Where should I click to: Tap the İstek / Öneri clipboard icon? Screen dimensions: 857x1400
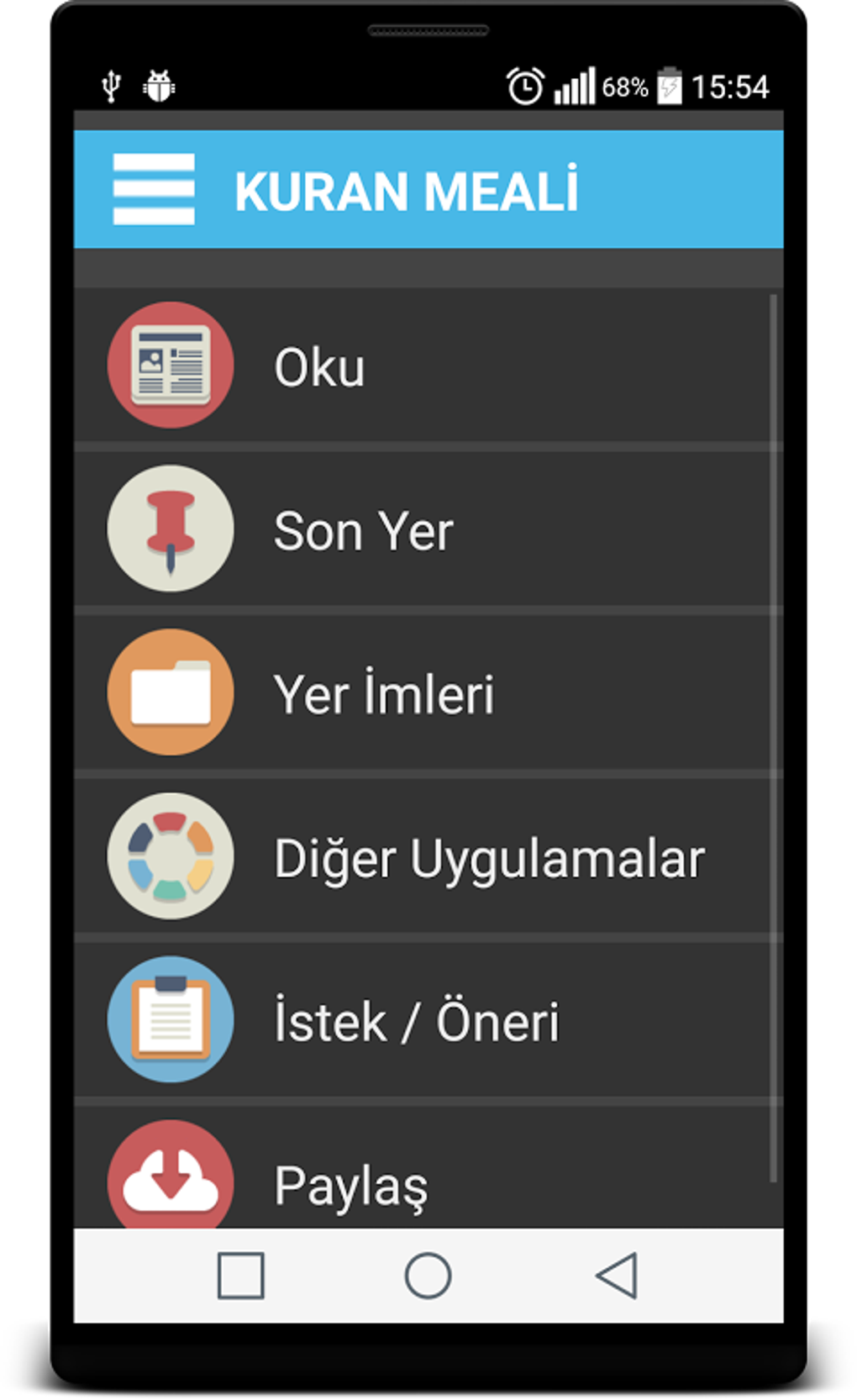[170, 1019]
